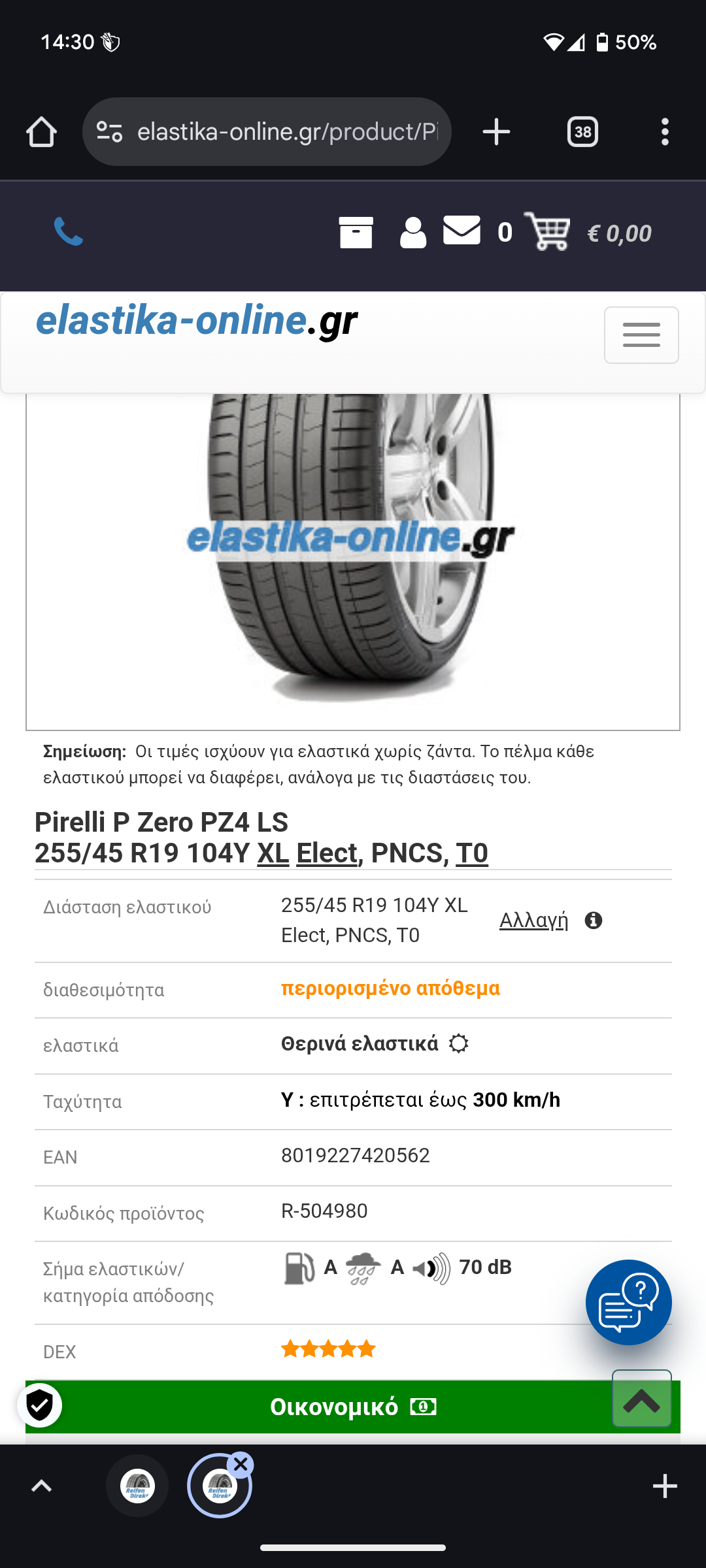
Task: Open the URL address bar
Action: [286, 132]
